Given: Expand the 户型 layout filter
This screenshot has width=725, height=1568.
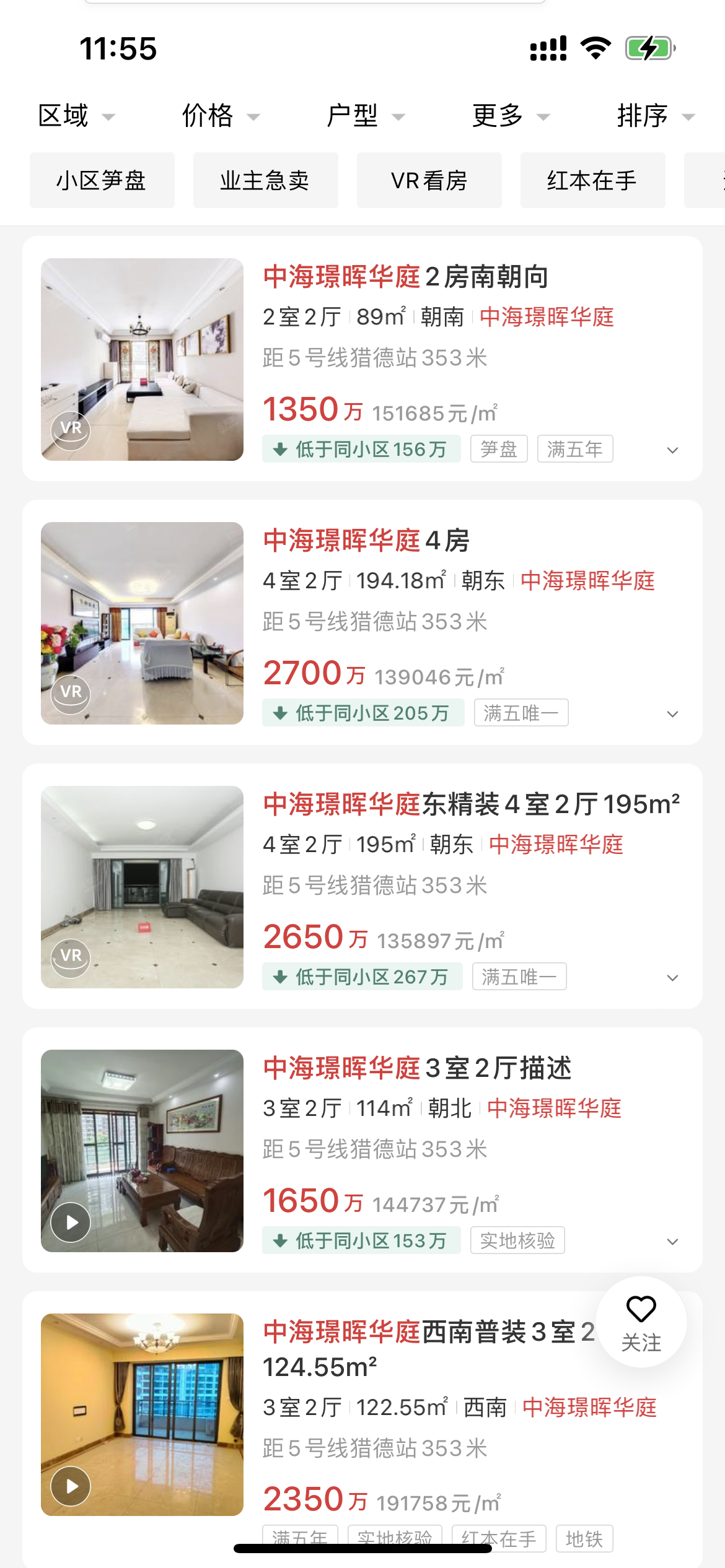Looking at the screenshot, I should click(365, 116).
